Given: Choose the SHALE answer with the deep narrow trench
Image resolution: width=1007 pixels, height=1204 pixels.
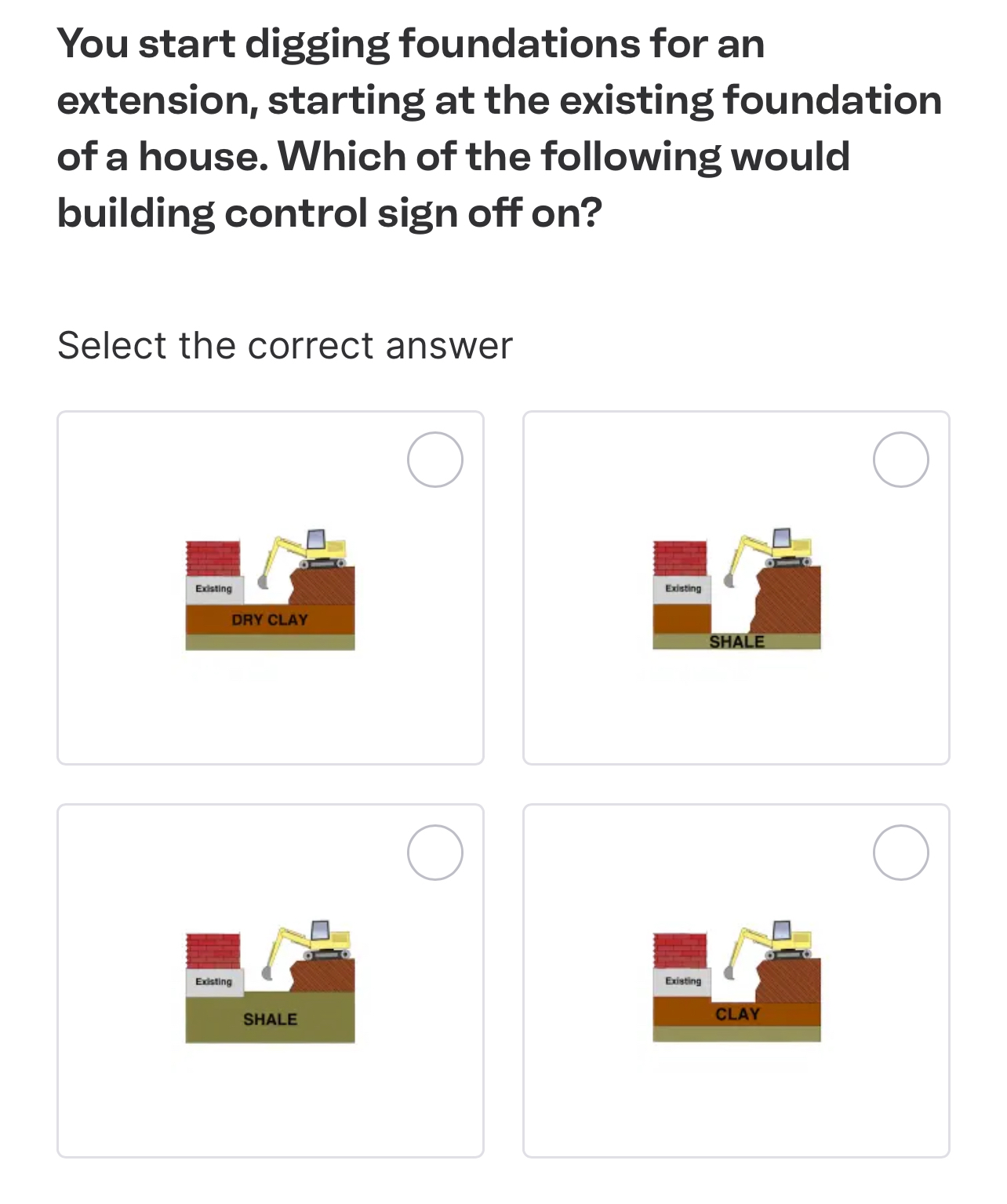Looking at the screenshot, I should (900, 460).
